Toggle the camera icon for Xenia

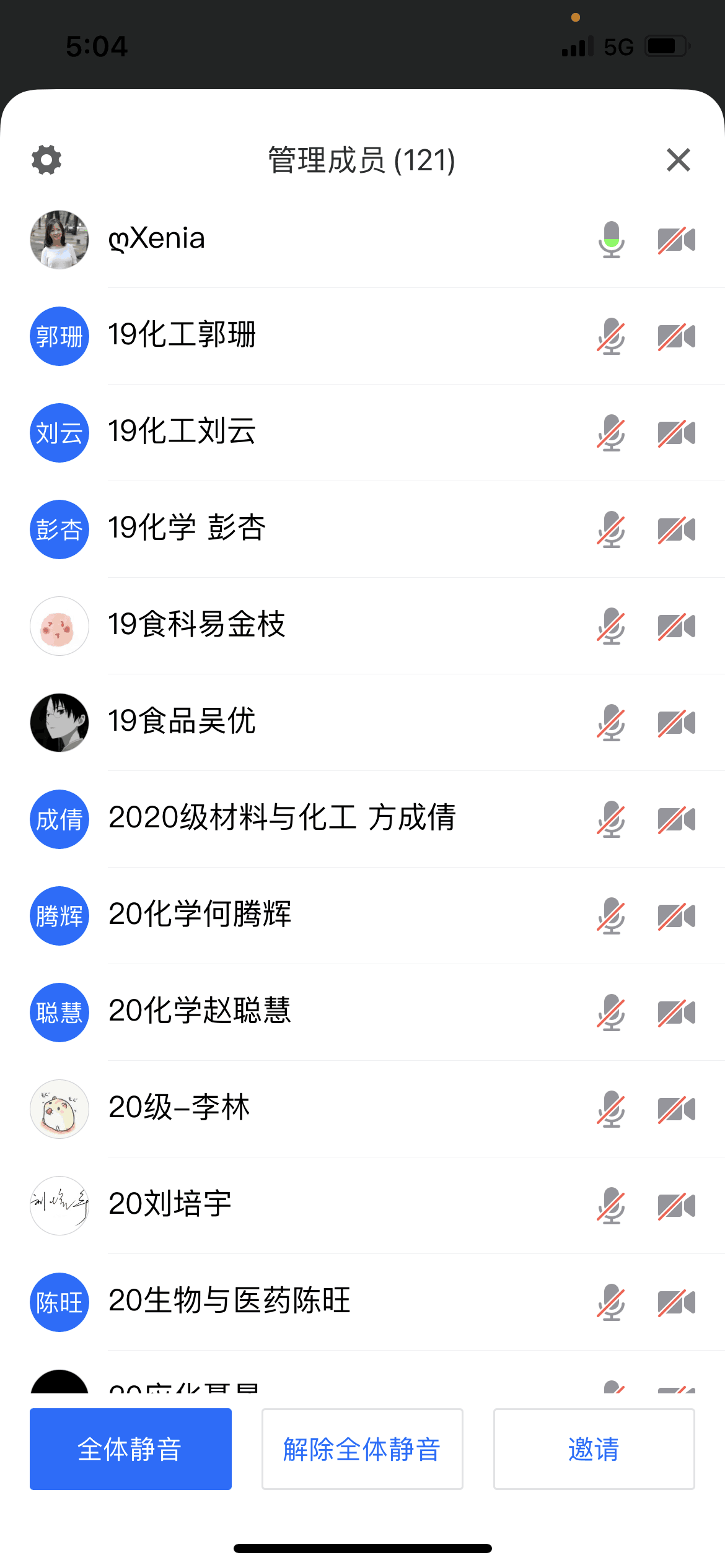(676, 240)
